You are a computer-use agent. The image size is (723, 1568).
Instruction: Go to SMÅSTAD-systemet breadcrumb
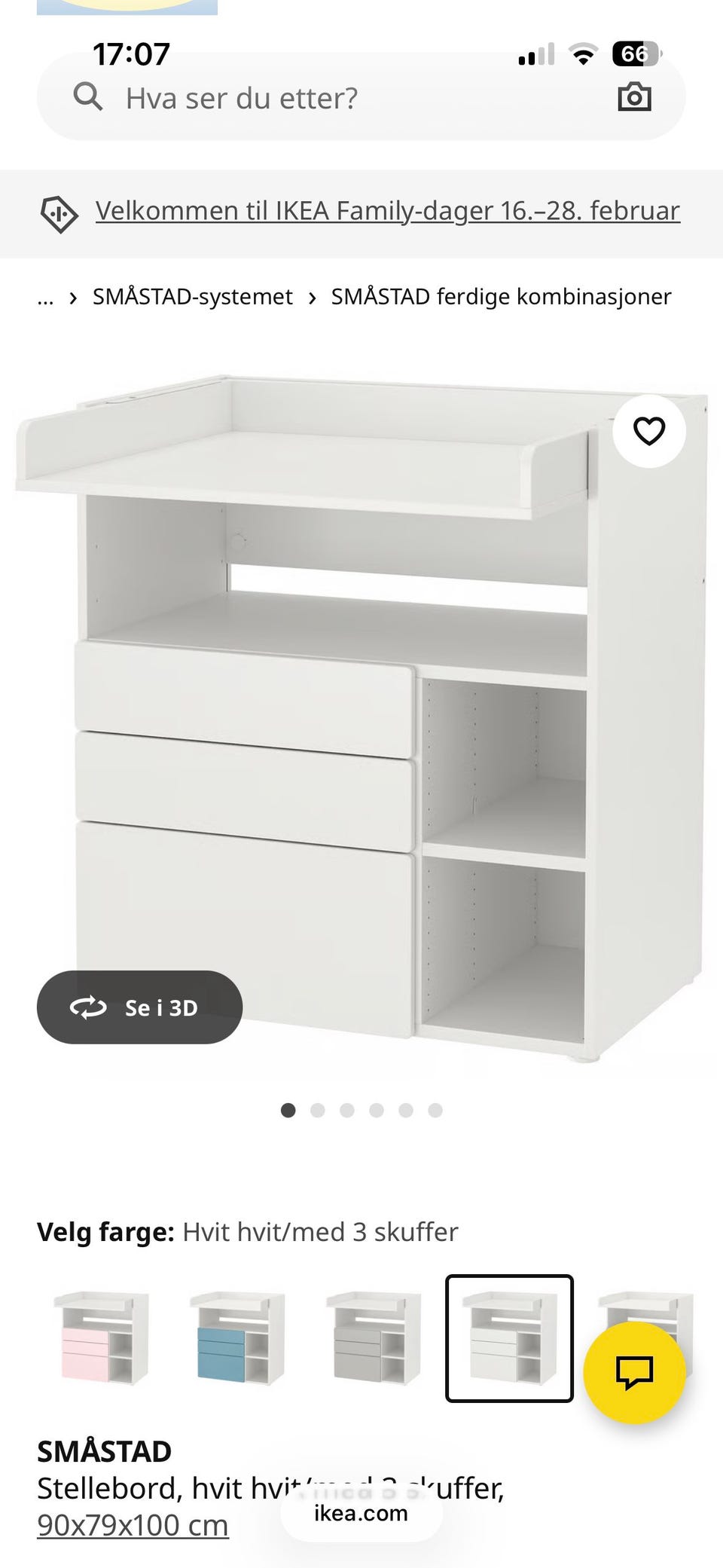192,297
